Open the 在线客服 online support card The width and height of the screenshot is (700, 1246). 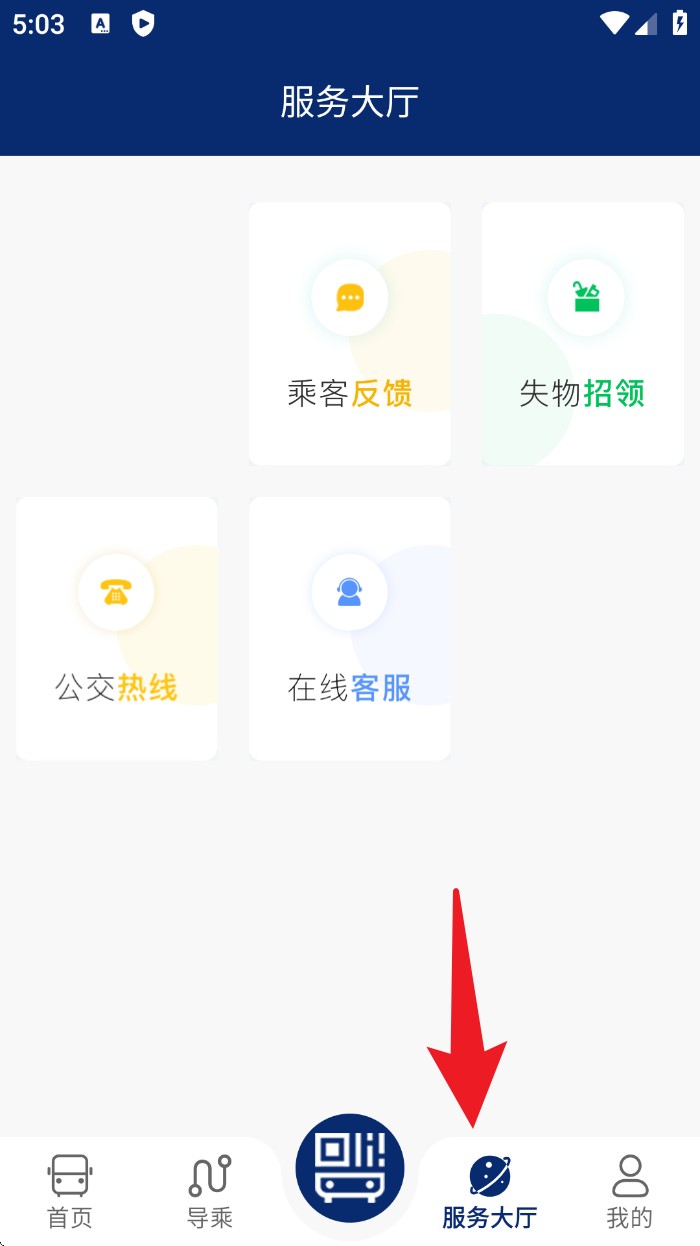(x=350, y=629)
